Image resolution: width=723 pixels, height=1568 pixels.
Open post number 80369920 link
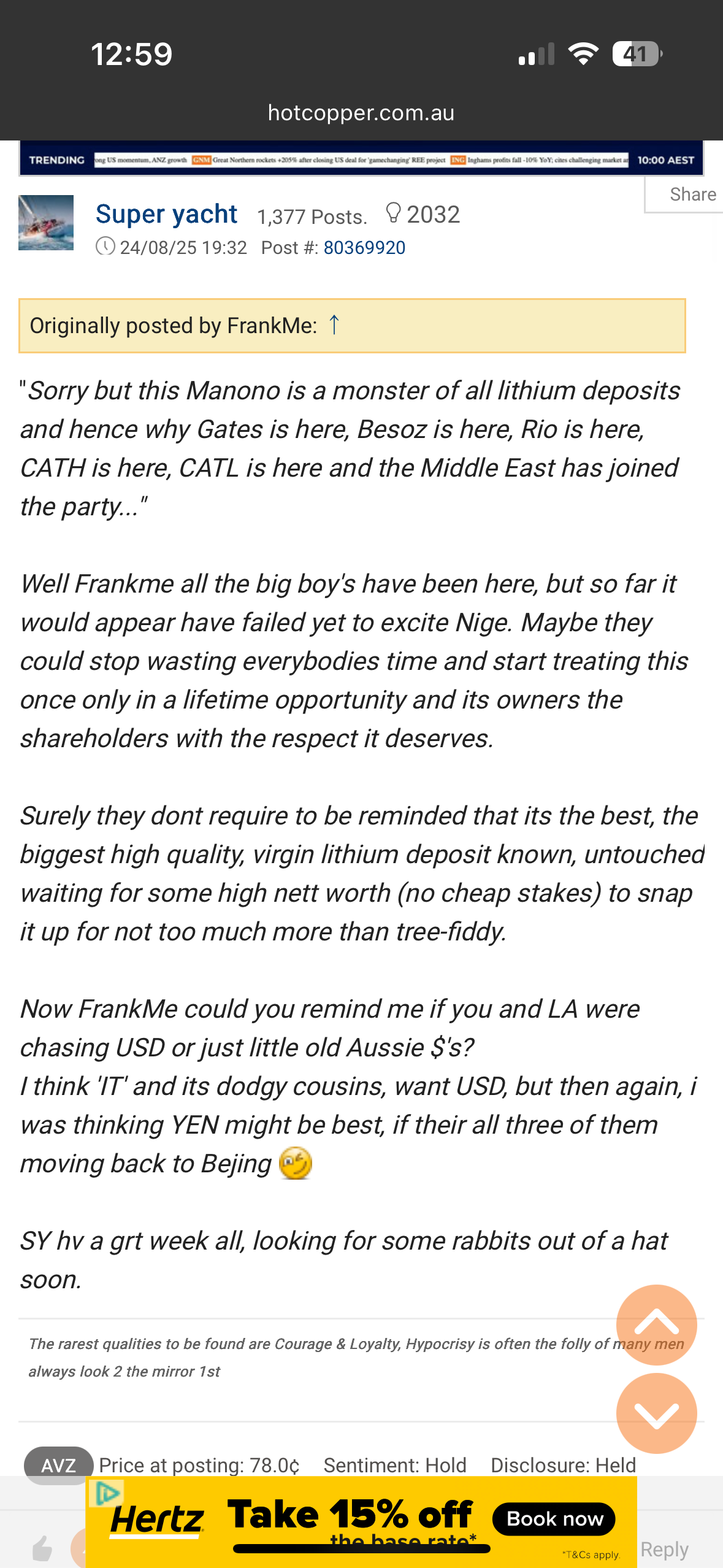[x=364, y=248]
